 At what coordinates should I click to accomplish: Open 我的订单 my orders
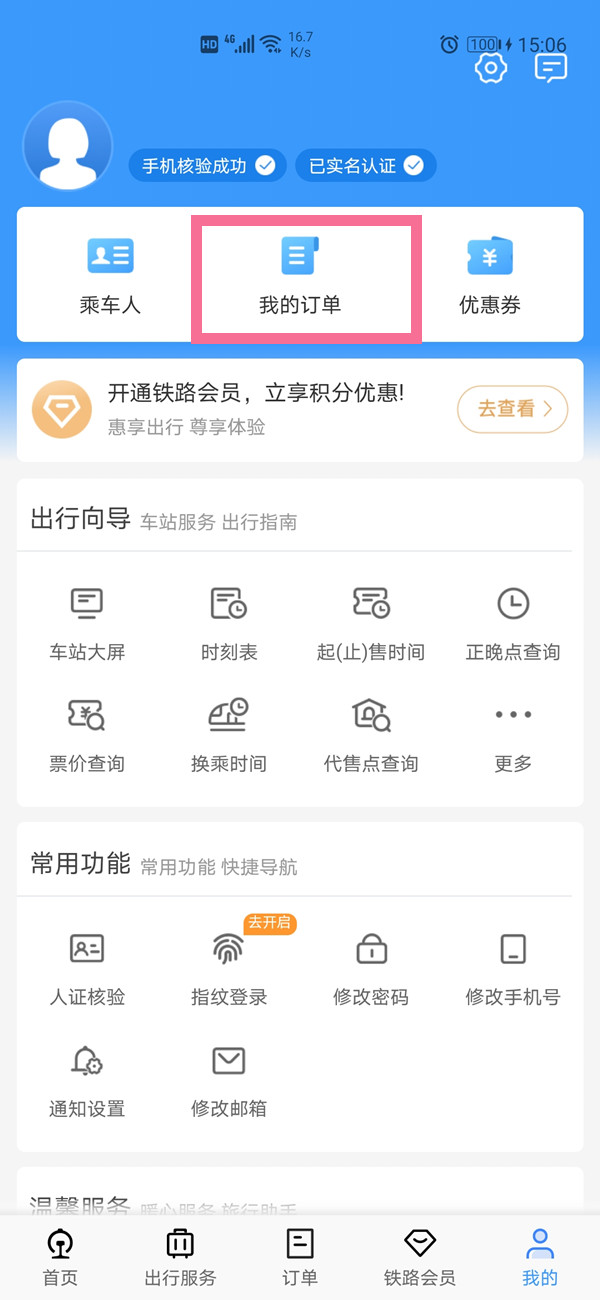[300, 275]
